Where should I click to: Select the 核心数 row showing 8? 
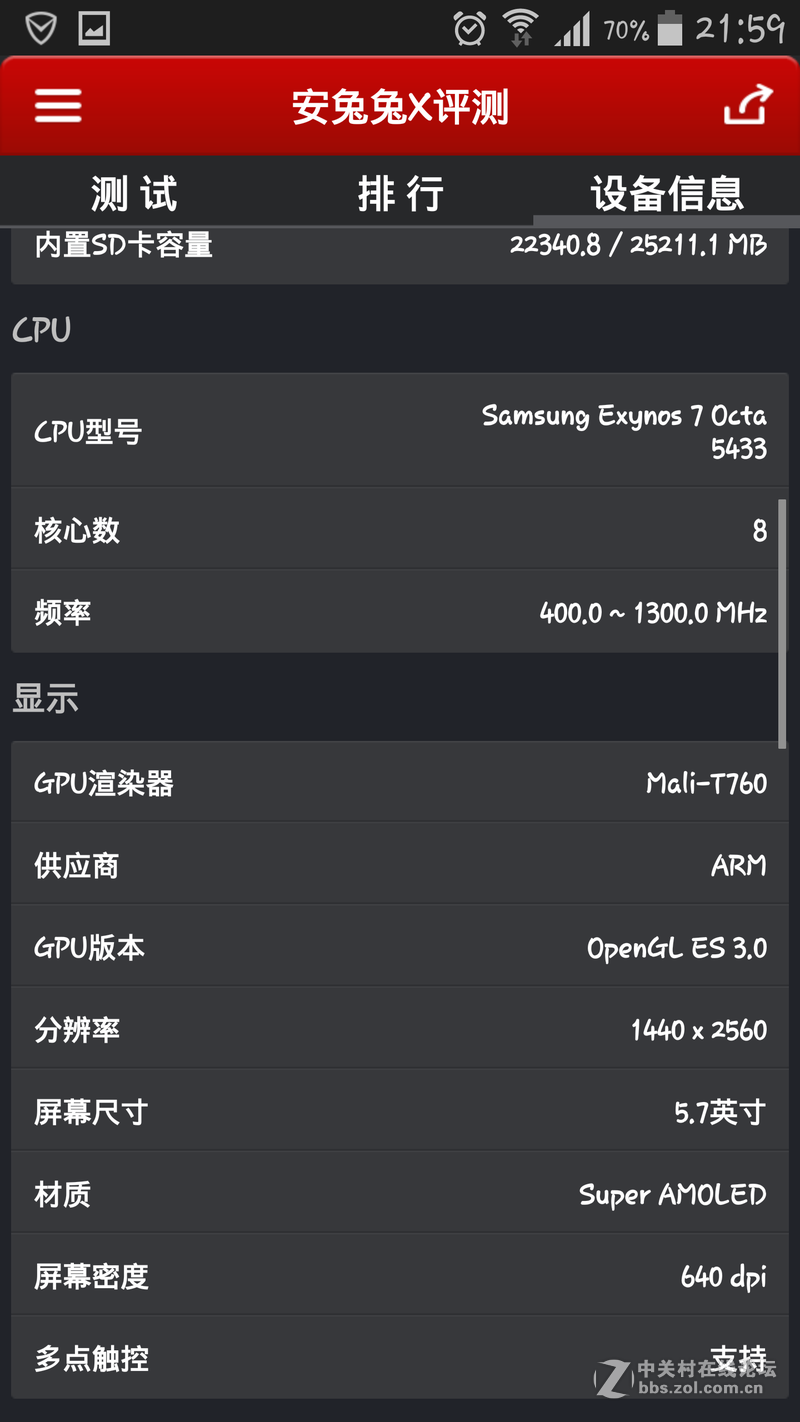[400, 530]
